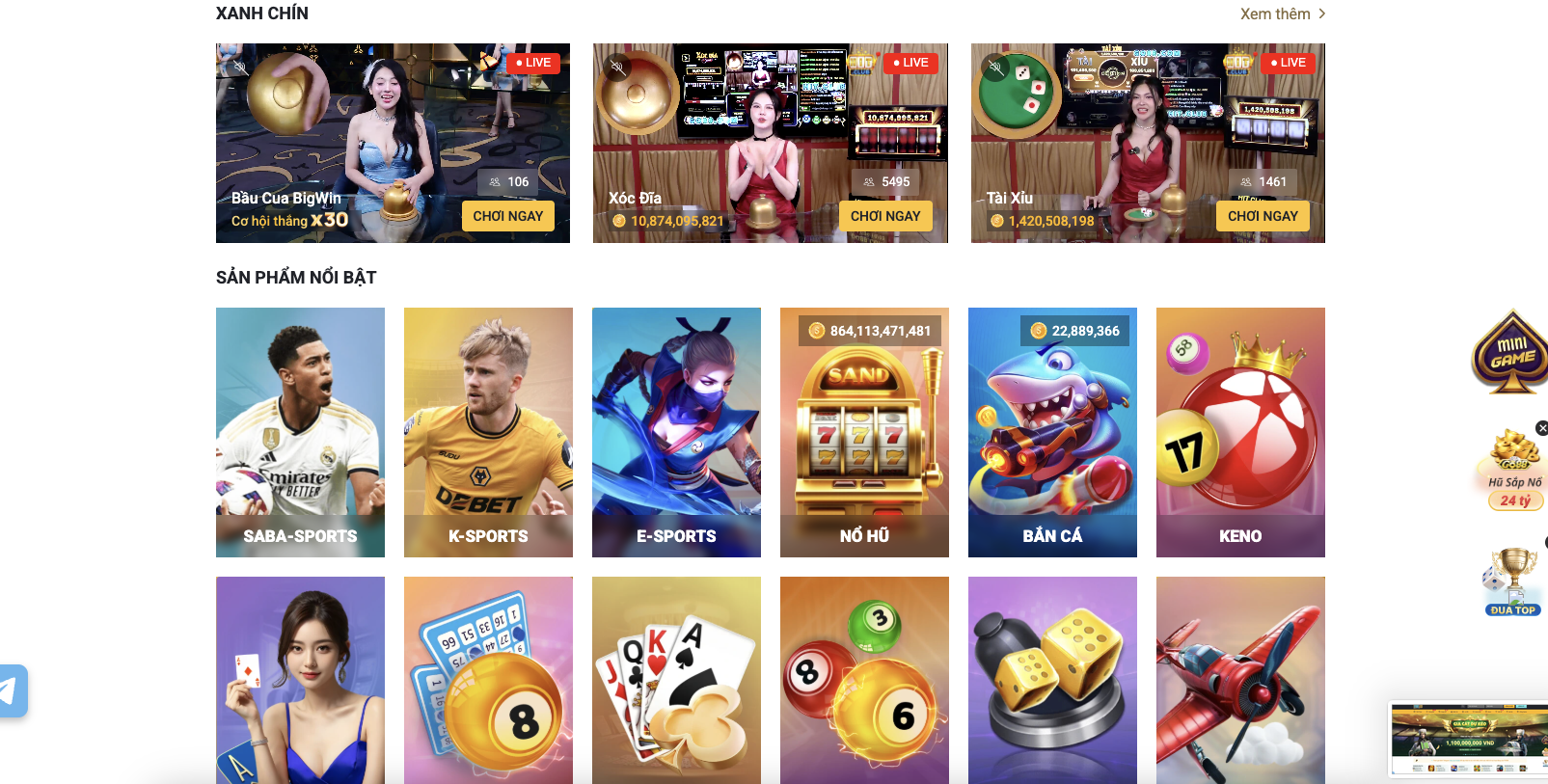Open the red airplane game tile
Viewport: 1548px width, 784px height.
[x=1240, y=680]
